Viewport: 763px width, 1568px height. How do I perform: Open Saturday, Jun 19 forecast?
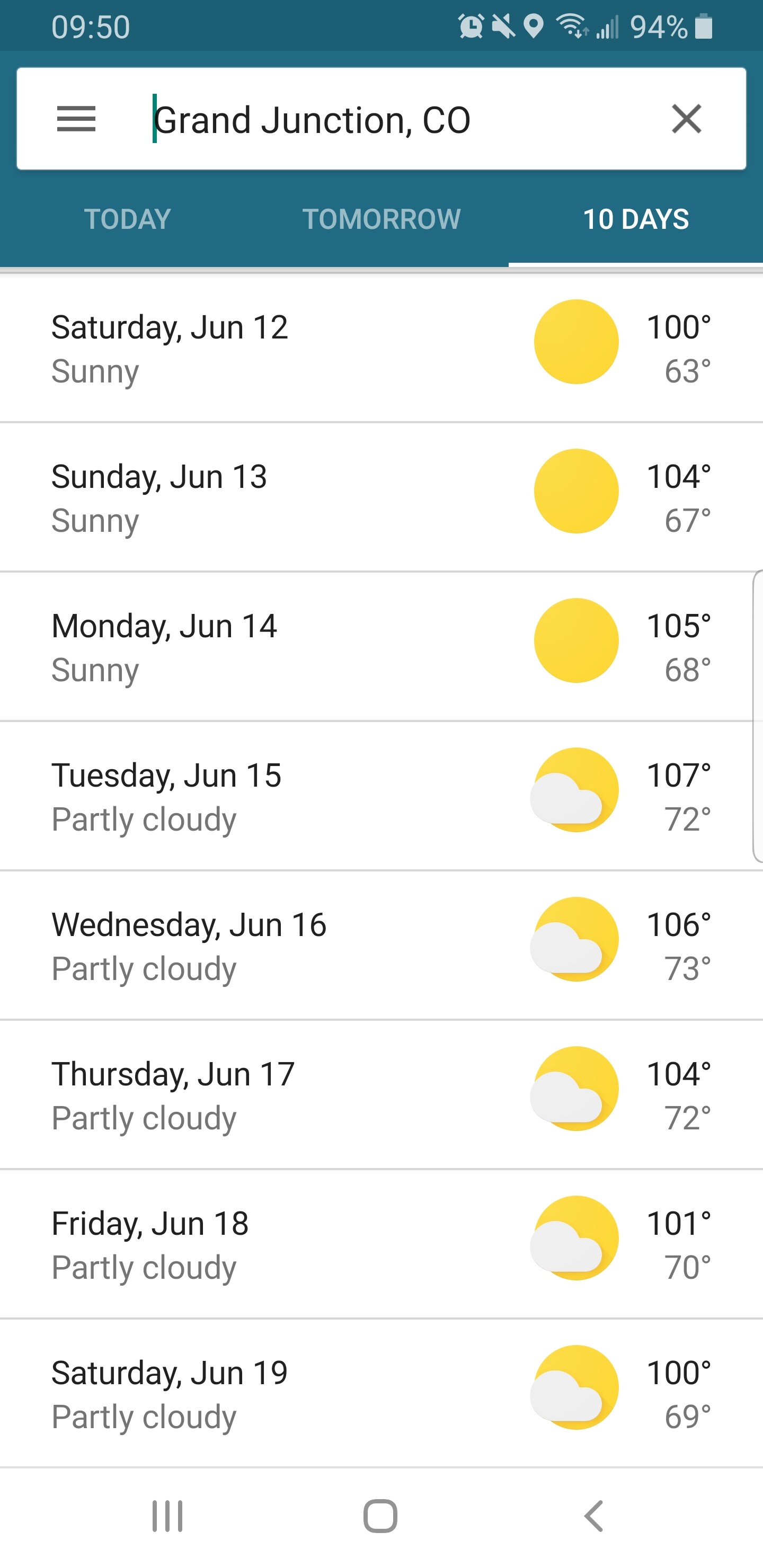[x=381, y=1394]
